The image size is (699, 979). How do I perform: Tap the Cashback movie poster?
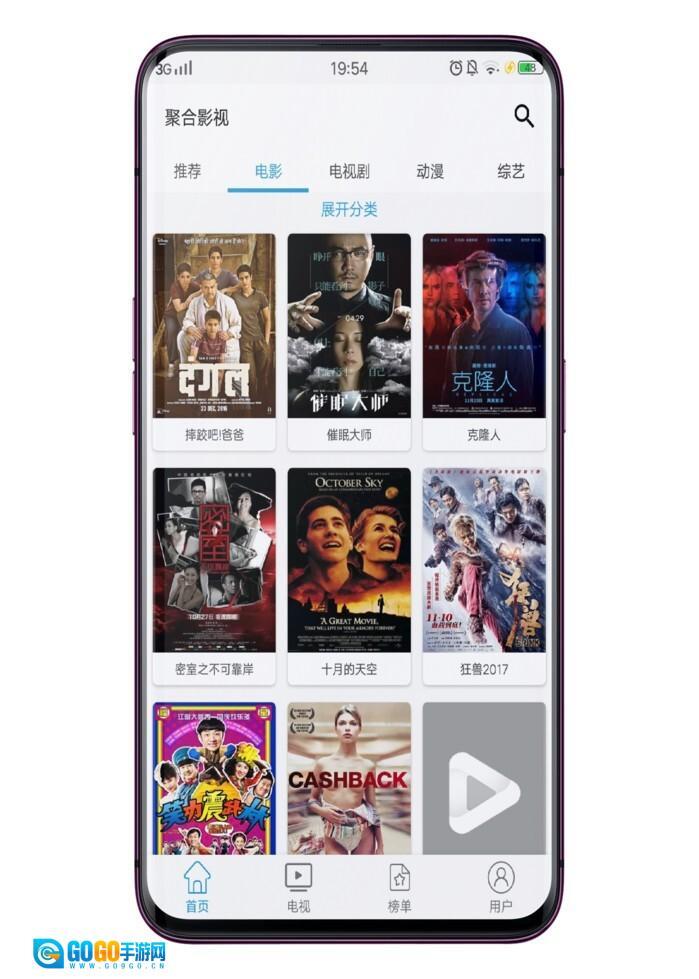349,778
